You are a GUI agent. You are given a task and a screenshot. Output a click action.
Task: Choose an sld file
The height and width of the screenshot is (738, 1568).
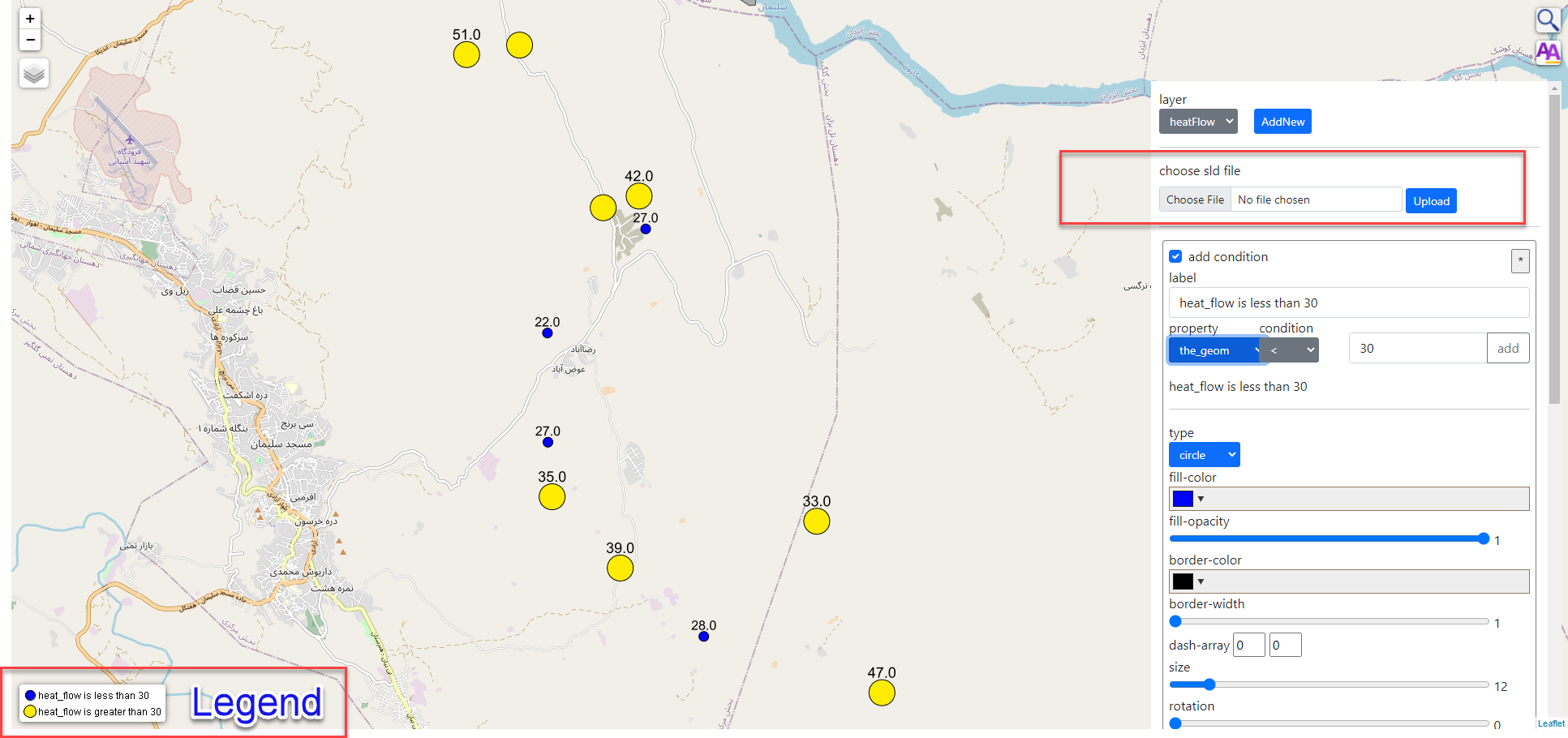1195,200
